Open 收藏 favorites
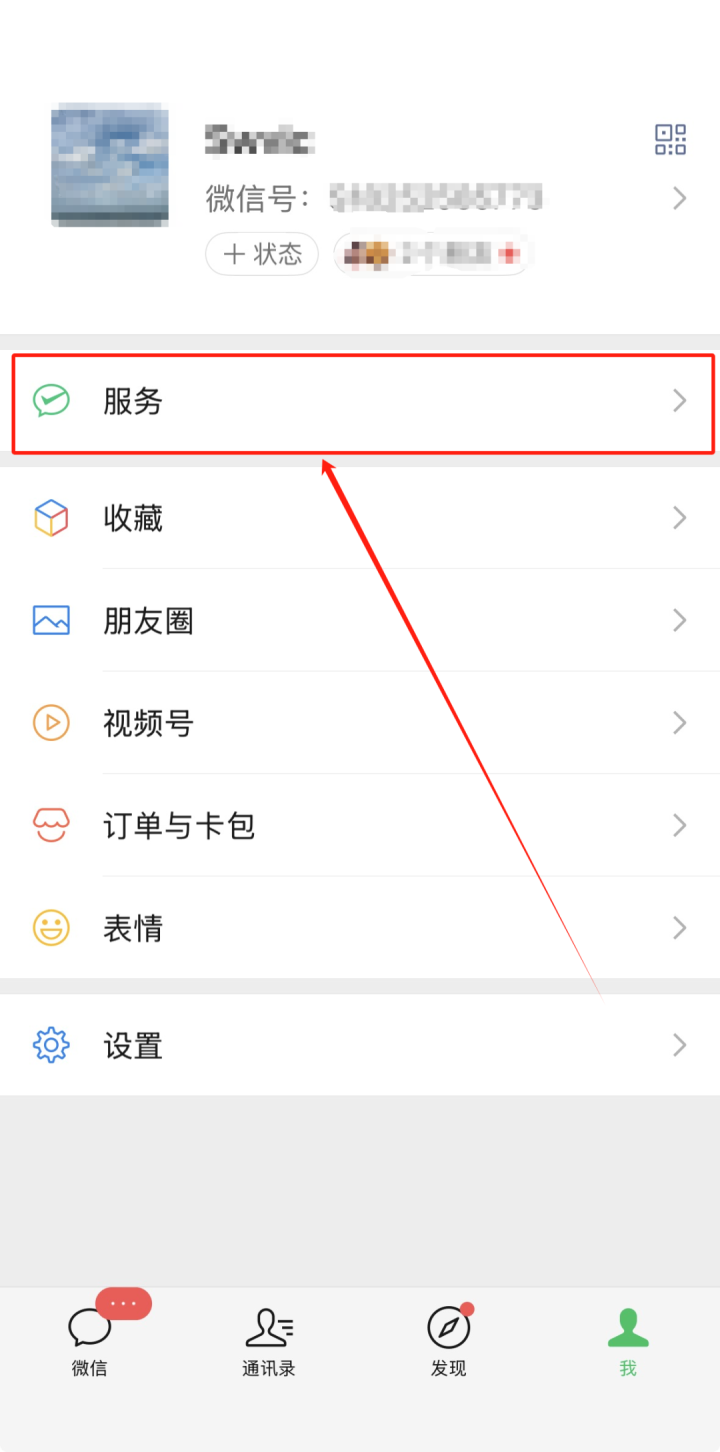Viewport: 720px width, 1452px height. tap(360, 518)
